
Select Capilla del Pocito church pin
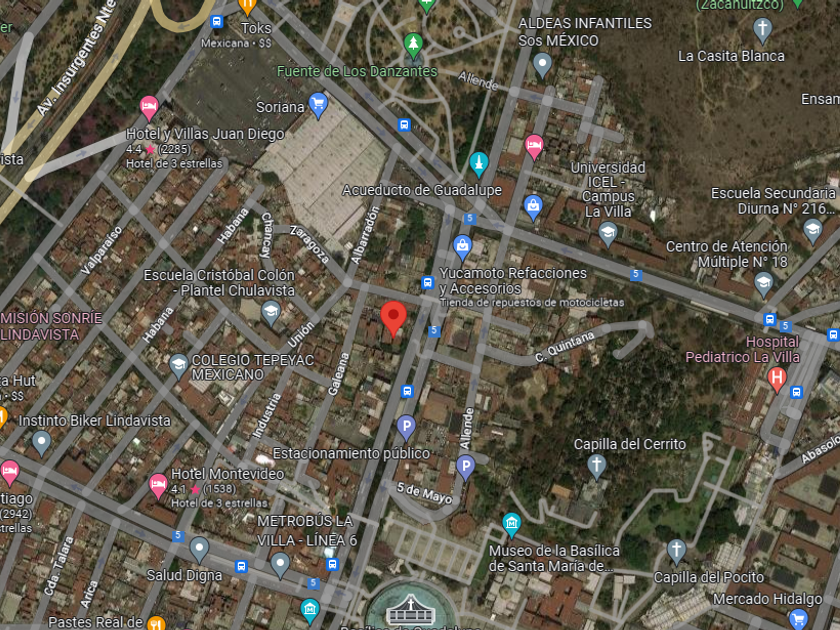click(x=676, y=553)
